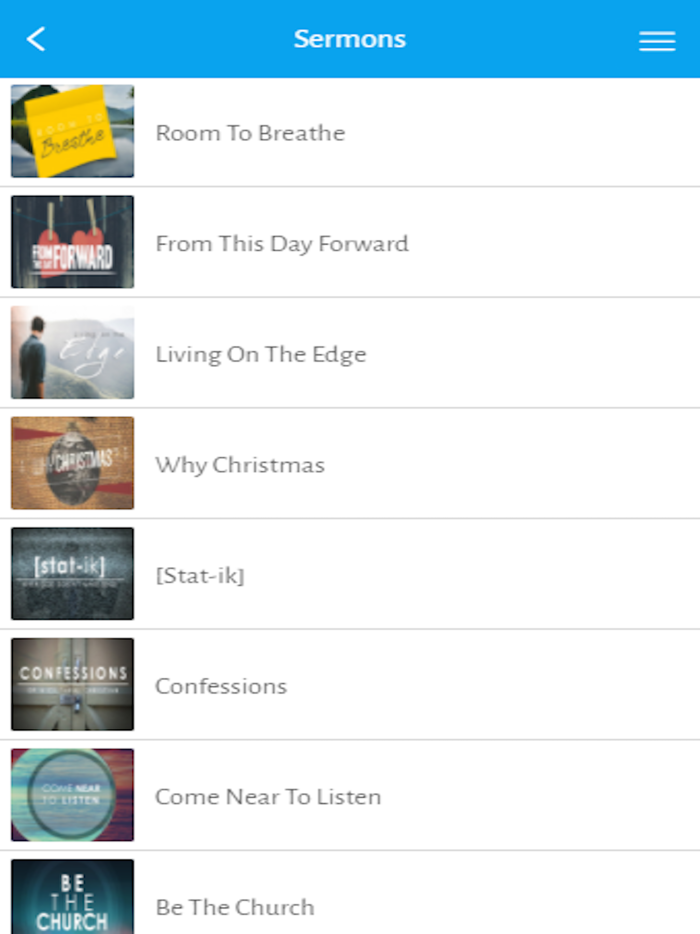Open the Why Christmas series
Screen dimensions: 700x934
(239, 465)
